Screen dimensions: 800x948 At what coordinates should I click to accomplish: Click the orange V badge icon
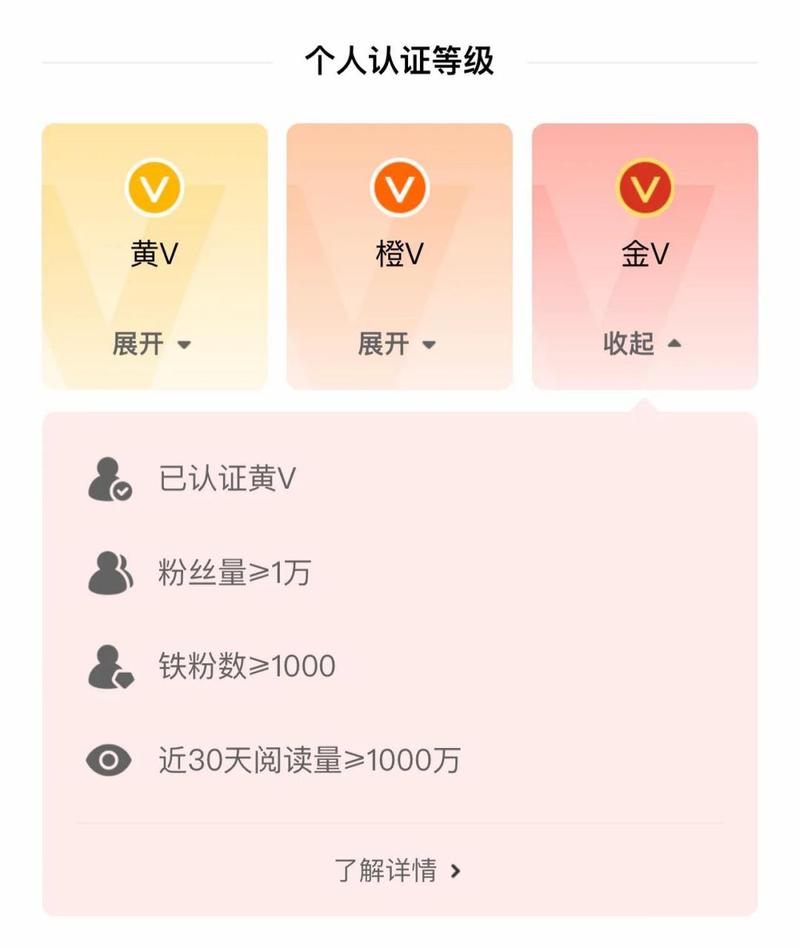[399, 186]
